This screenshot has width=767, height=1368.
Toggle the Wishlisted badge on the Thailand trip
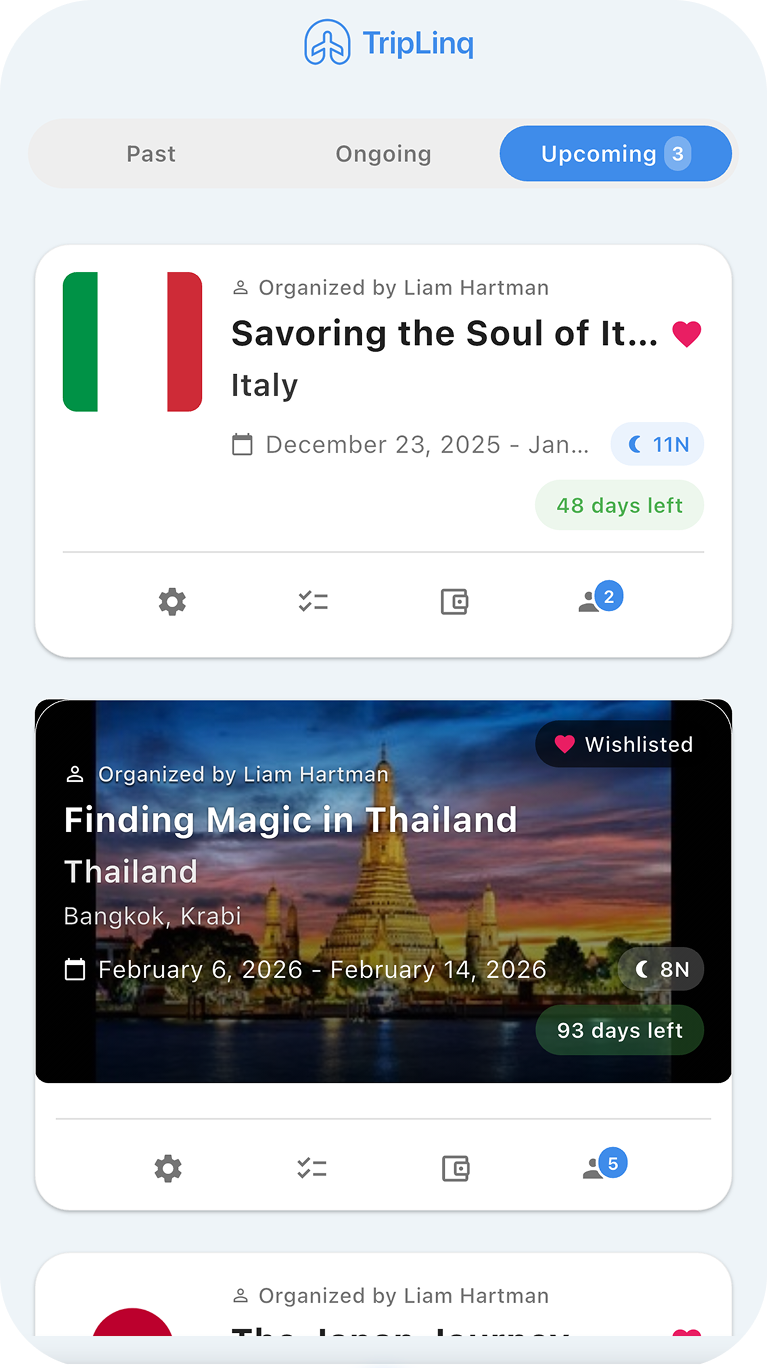point(623,744)
